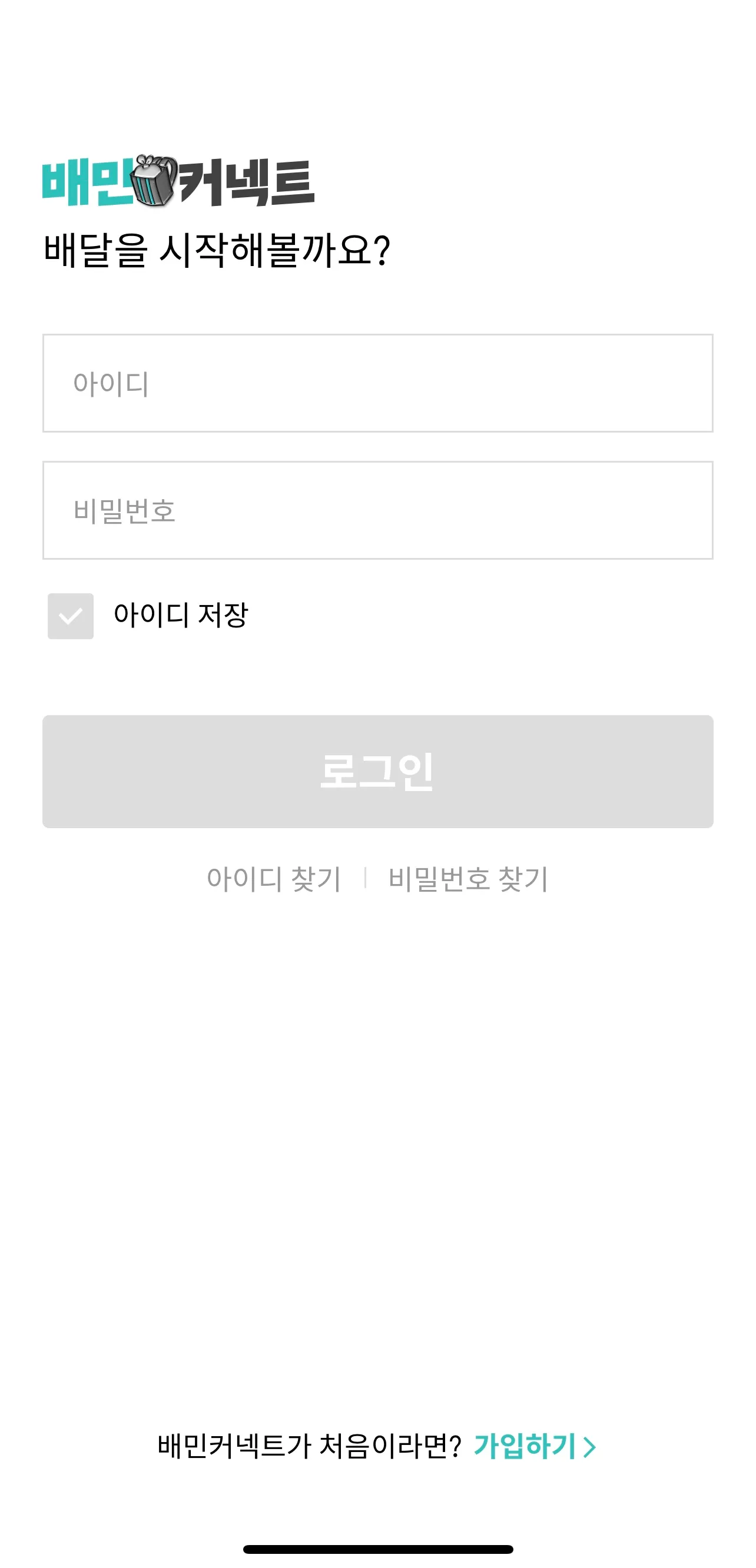Open the 비밀번호 찾기 link

pos(468,879)
